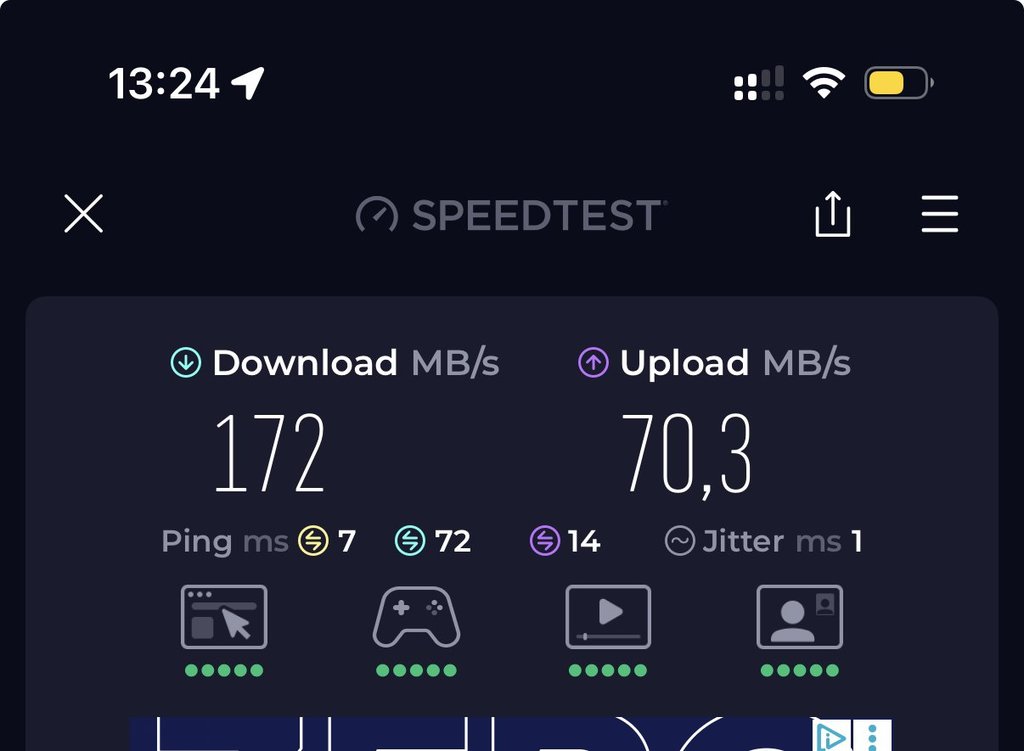Share the speed test result

coord(832,214)
